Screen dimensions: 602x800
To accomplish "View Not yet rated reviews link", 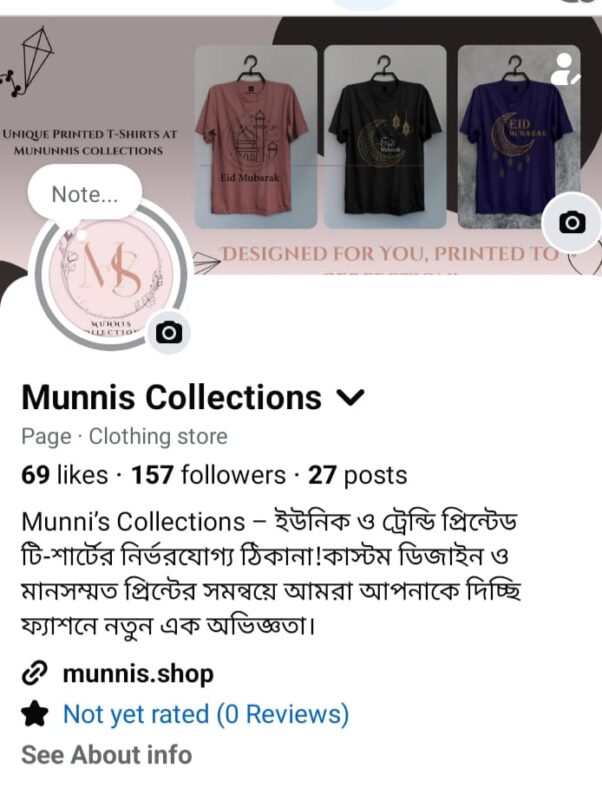I will click(205, 714).
